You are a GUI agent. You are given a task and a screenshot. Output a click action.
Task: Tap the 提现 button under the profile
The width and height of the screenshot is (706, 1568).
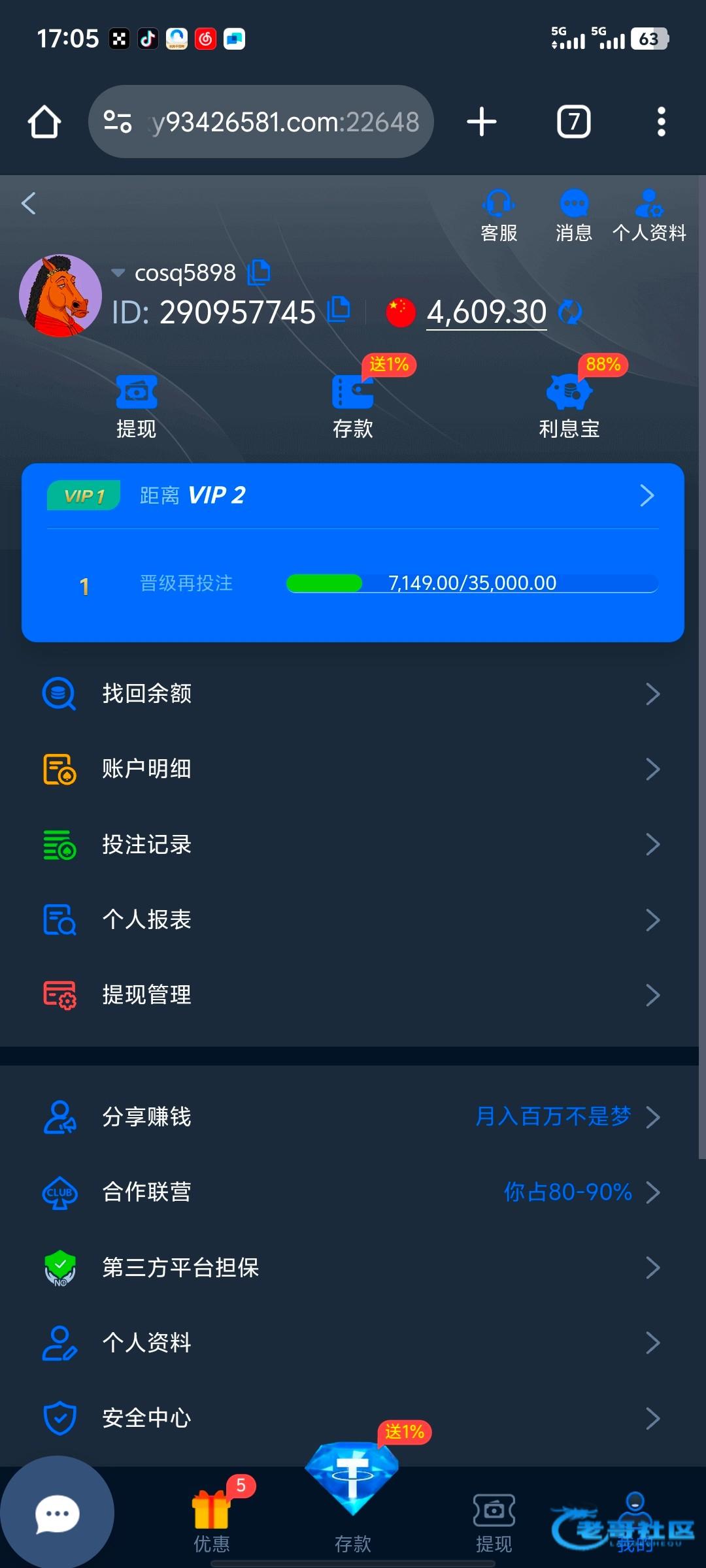click(x=136, y=406)
